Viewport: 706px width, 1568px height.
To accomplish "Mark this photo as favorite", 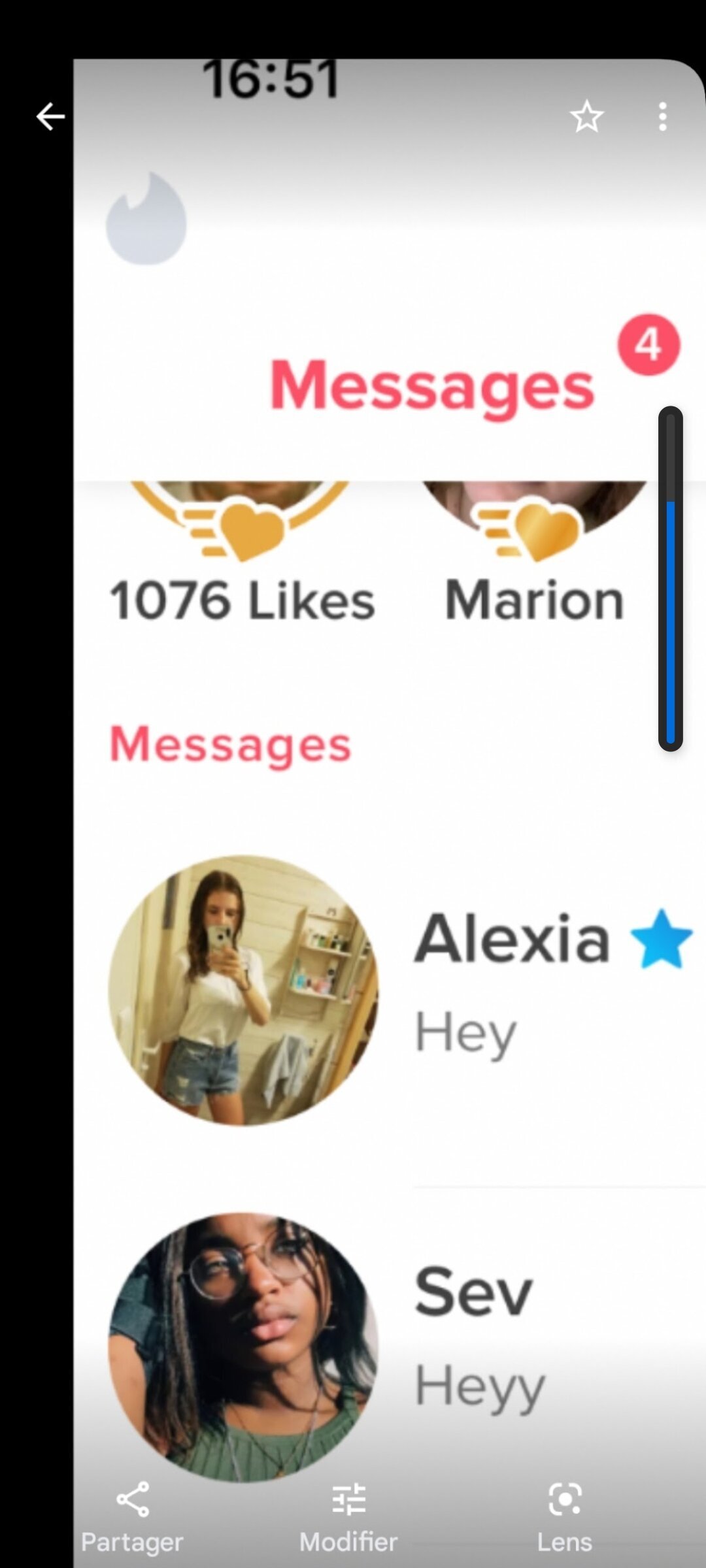I will pos(586,117).
